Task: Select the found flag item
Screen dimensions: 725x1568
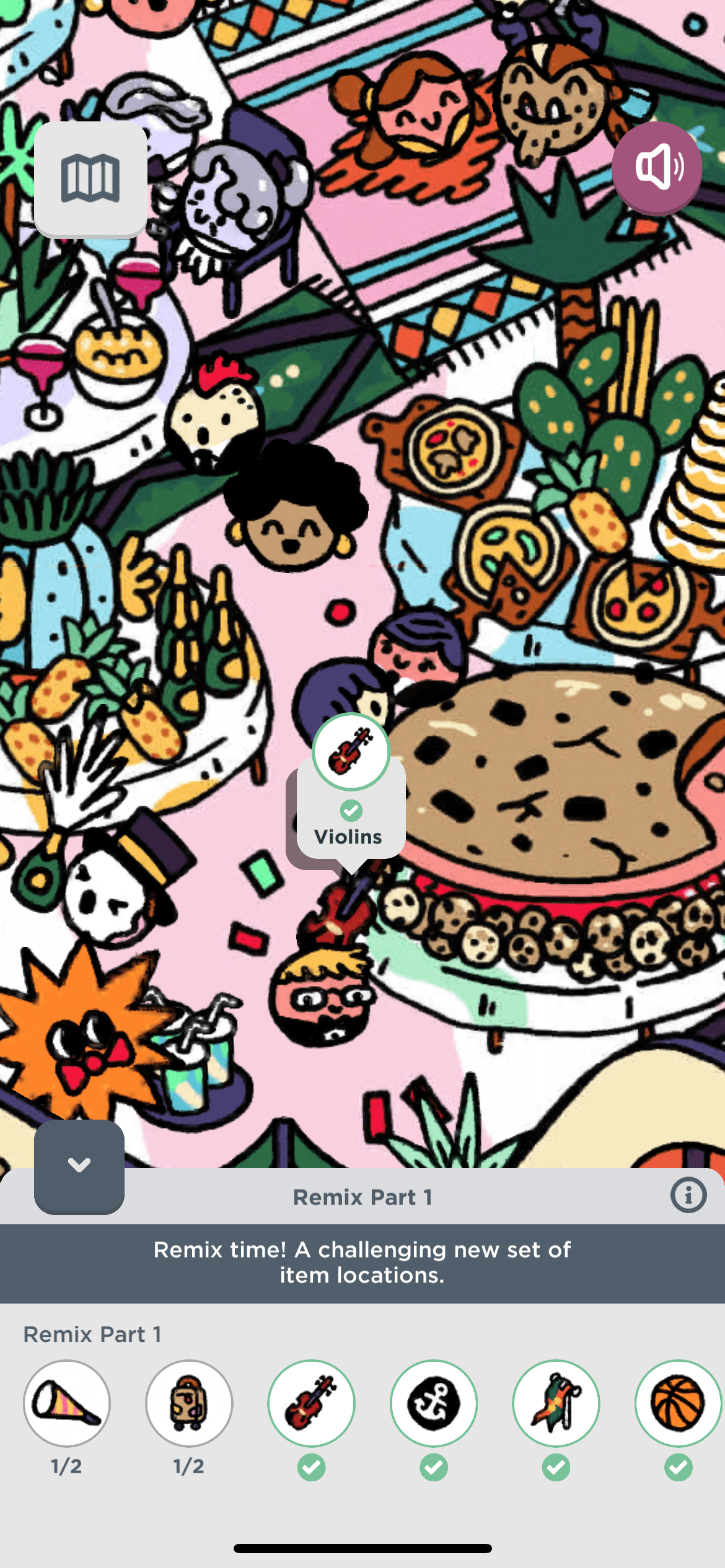Action: [556, 1403]
